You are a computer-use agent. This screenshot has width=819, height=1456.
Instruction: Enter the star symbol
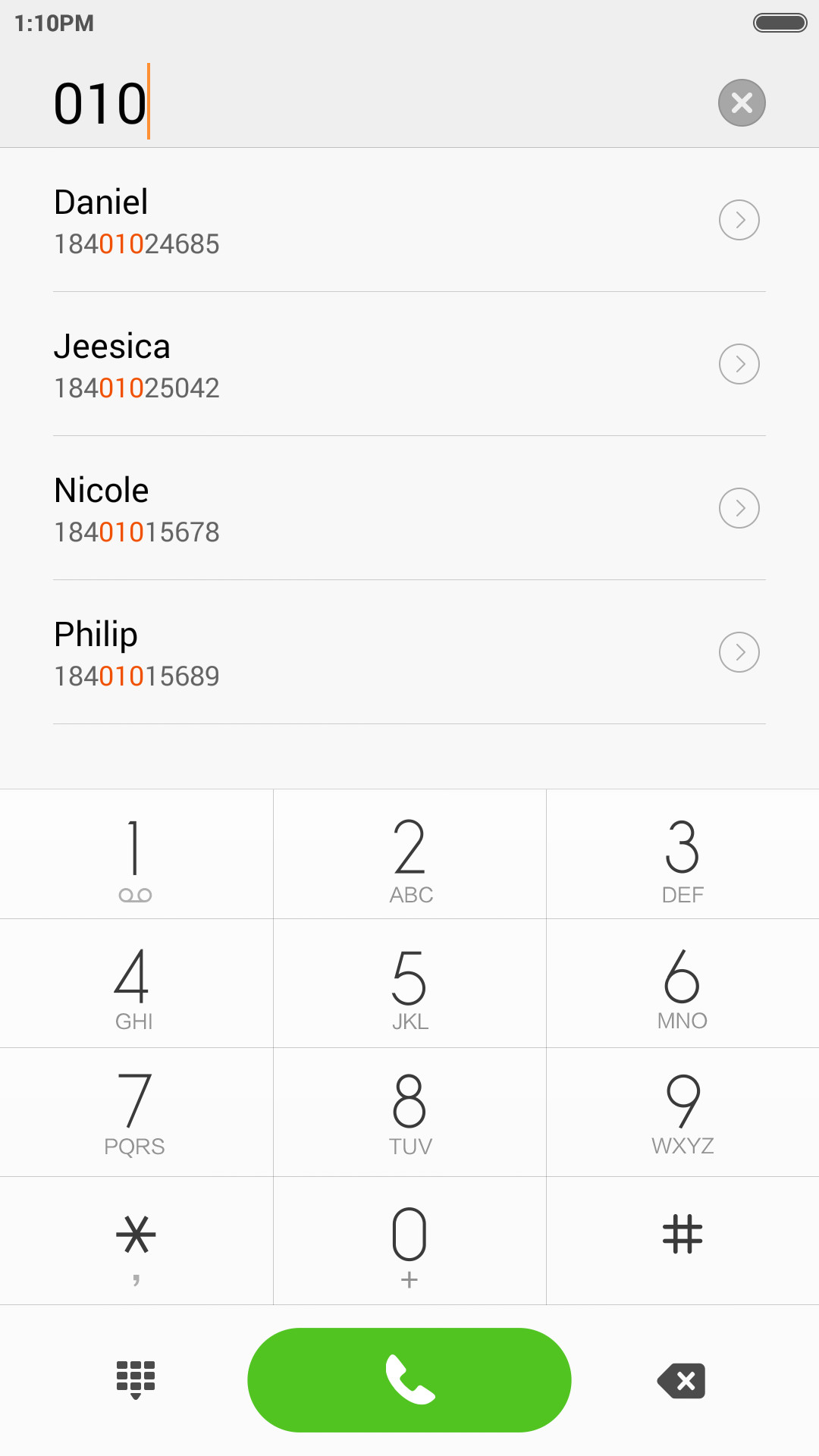(136, 1241)
